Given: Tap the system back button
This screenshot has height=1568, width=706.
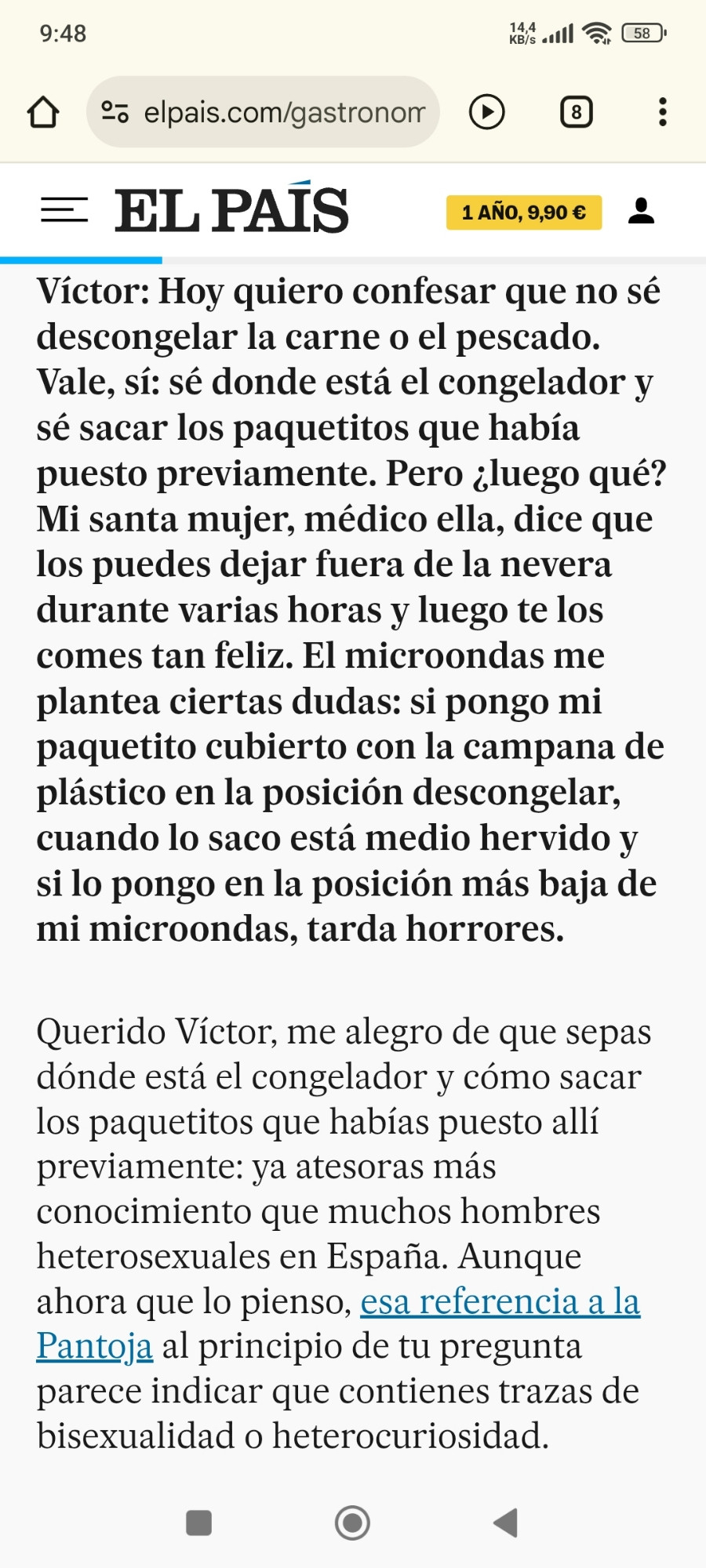Looking at the screenshot, I should click(506, 1523).
